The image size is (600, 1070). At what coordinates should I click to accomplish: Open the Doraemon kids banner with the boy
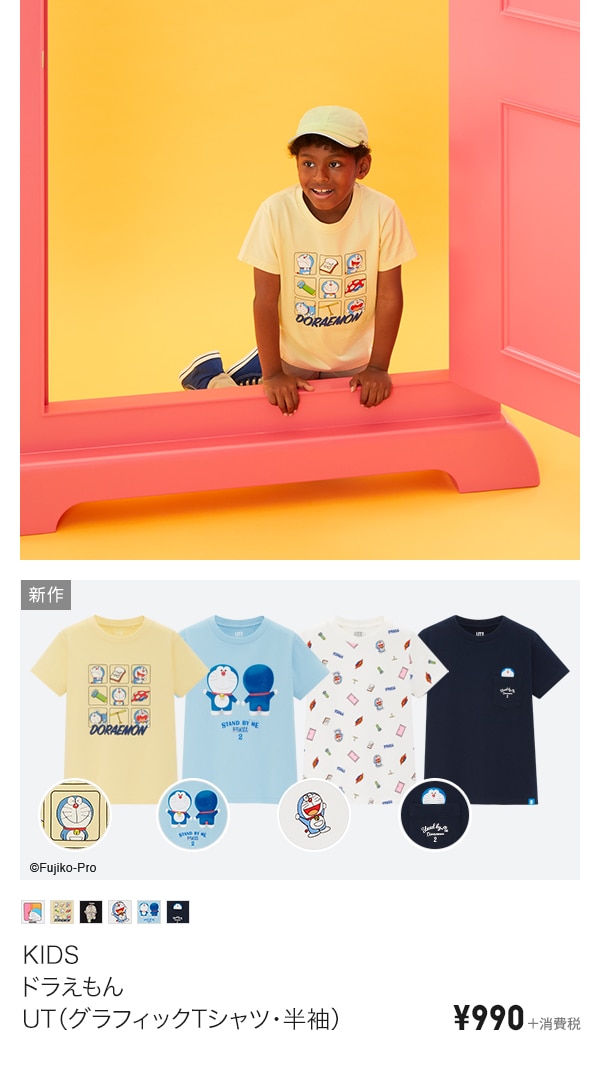tap(300, 280)
